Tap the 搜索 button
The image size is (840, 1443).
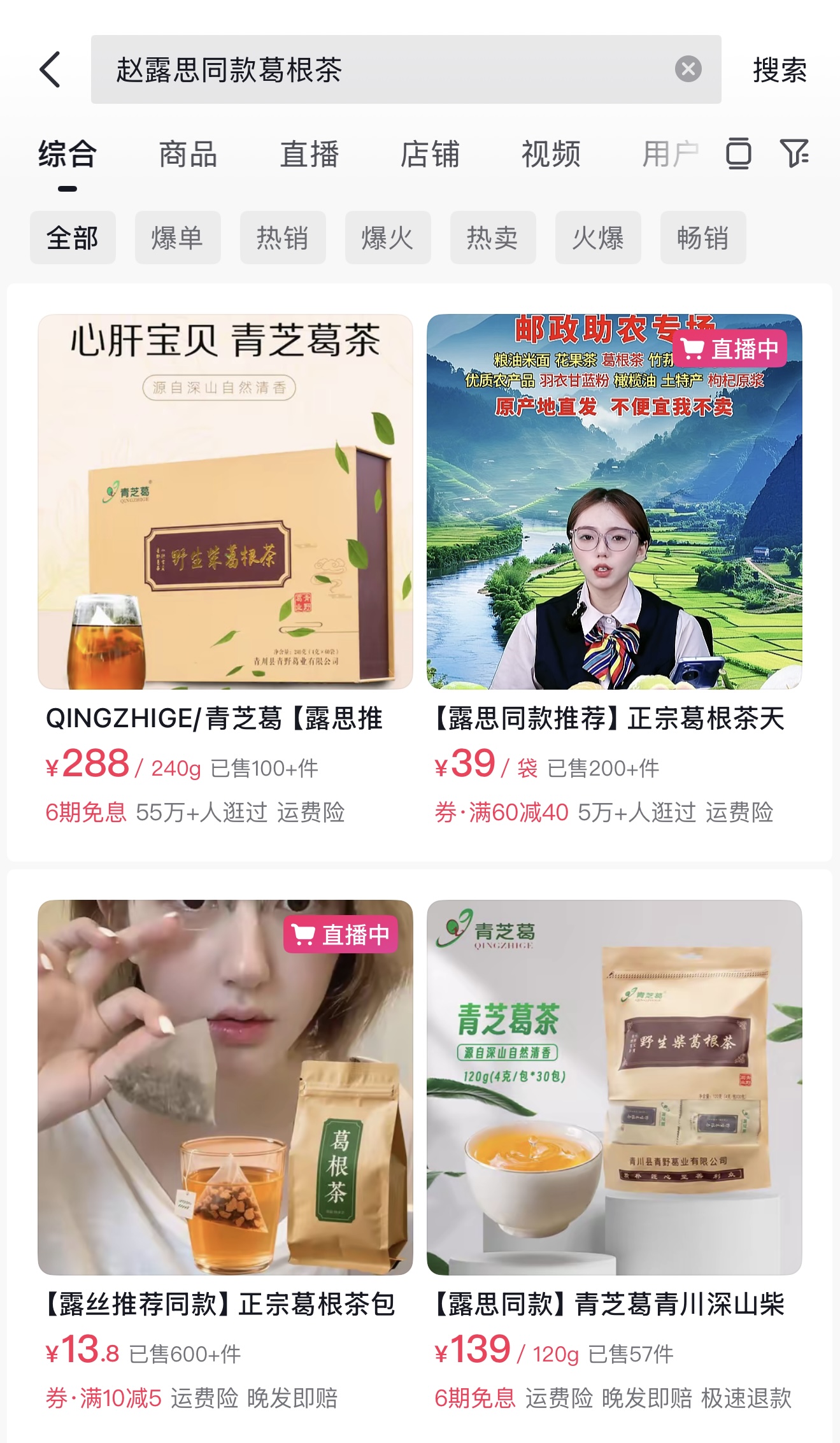tap(779, 69)
